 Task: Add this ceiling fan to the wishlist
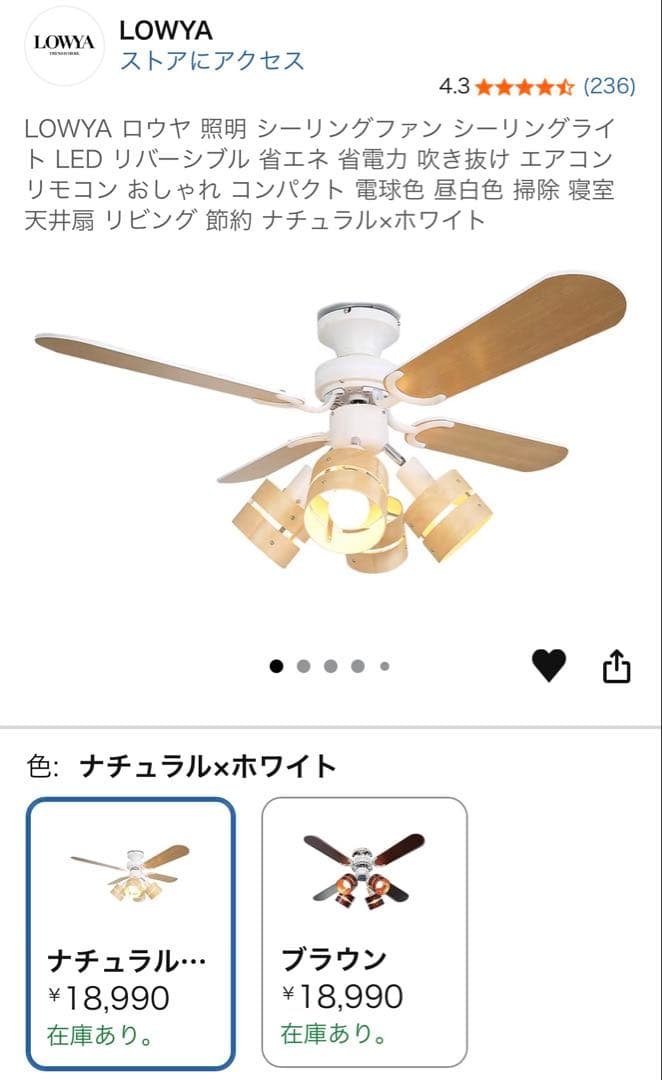click(548, 665)
